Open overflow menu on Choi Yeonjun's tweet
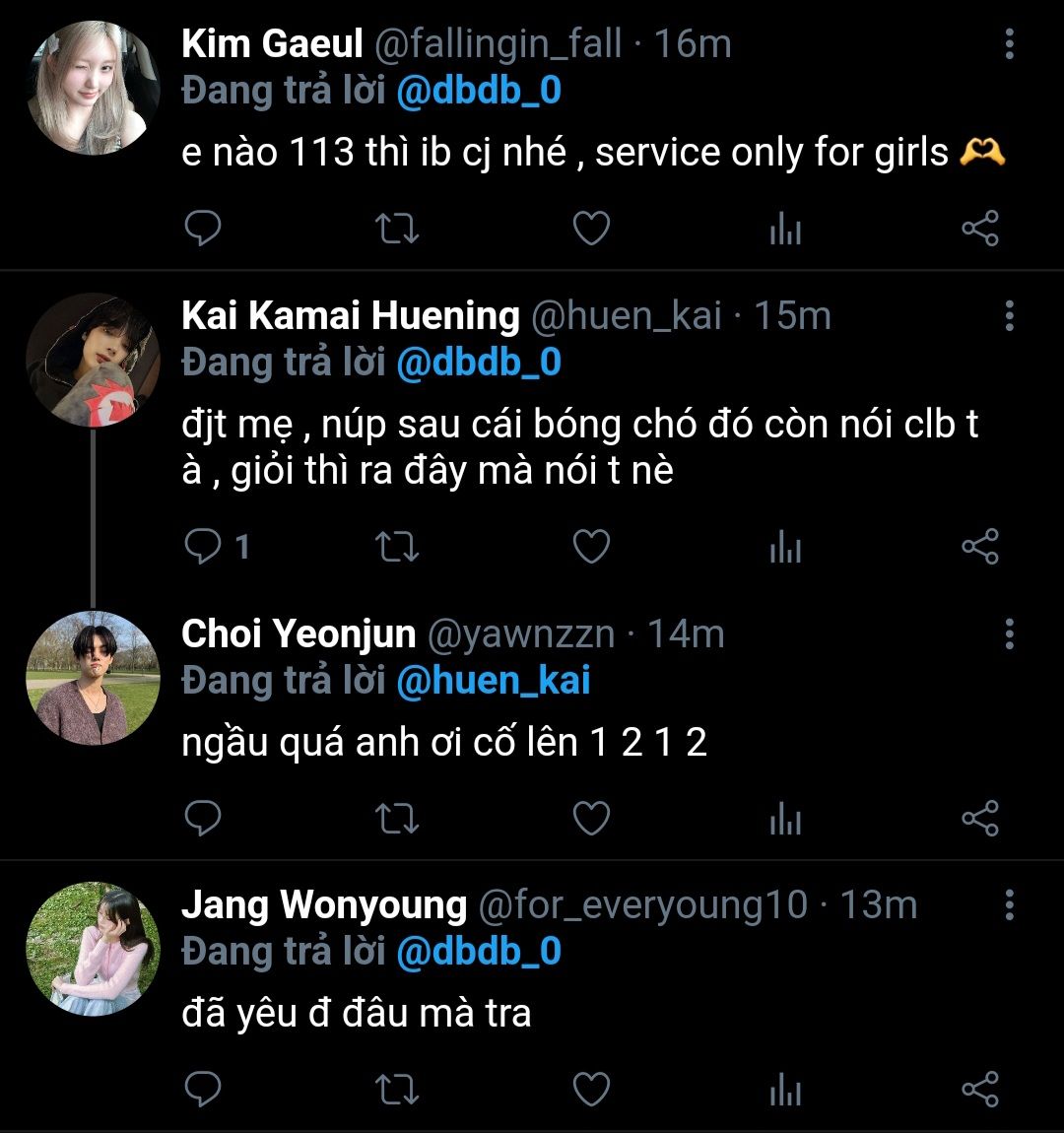Viewport: 1064px width, 1133px height. tap(1009, 634)
